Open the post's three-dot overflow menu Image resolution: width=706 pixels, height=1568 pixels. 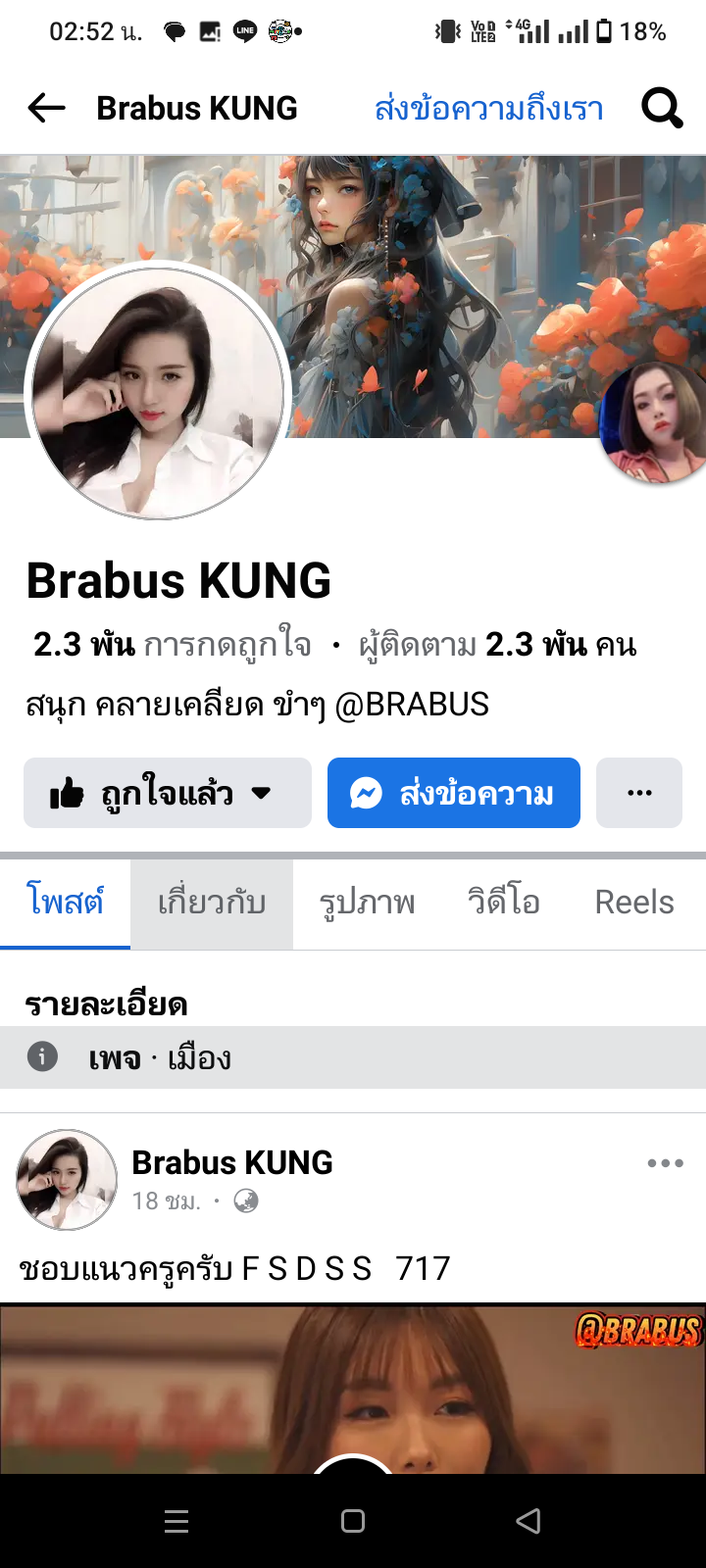click(x=665, y=1163)
